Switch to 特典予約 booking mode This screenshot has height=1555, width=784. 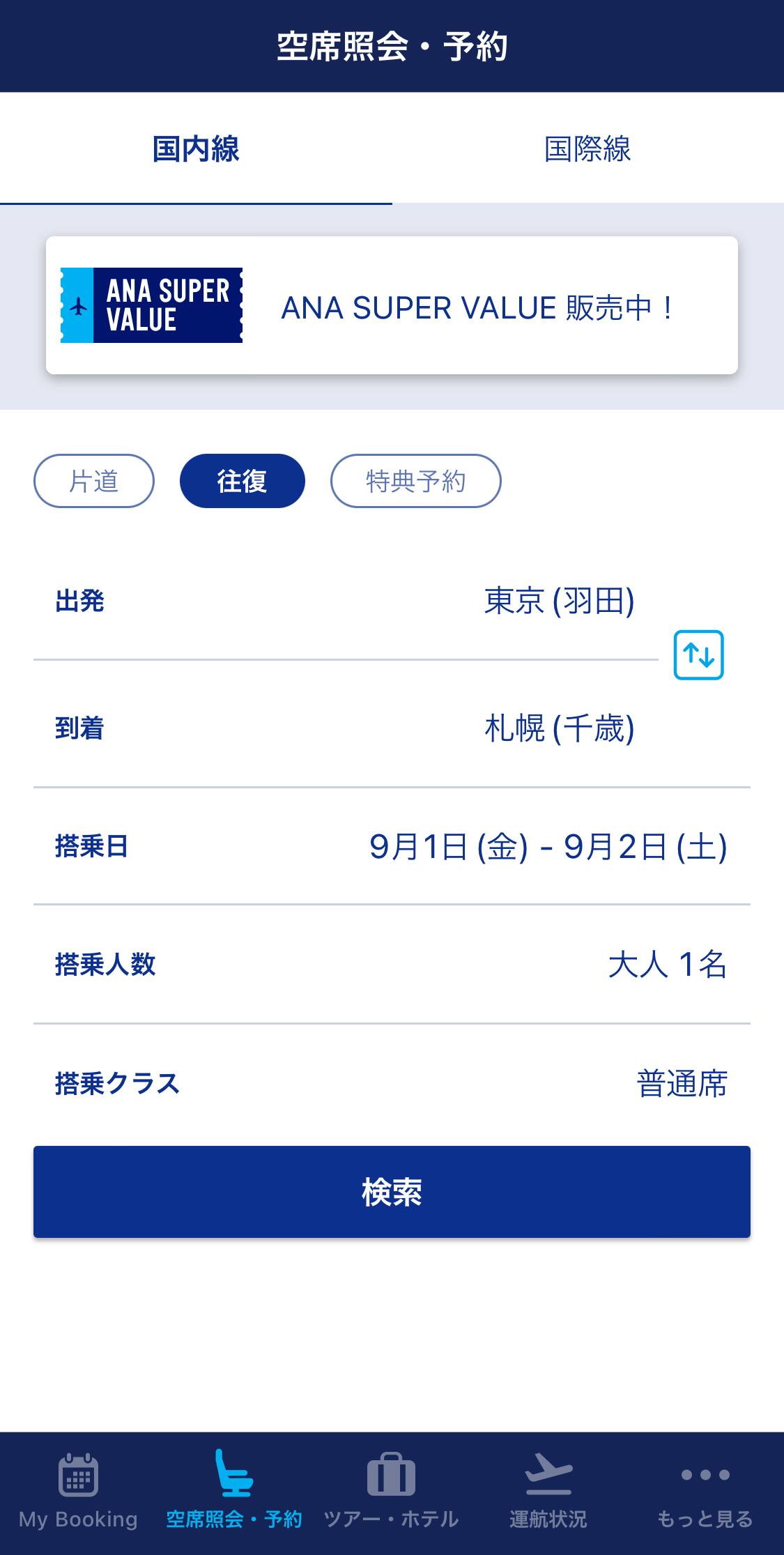coord(415,480)
